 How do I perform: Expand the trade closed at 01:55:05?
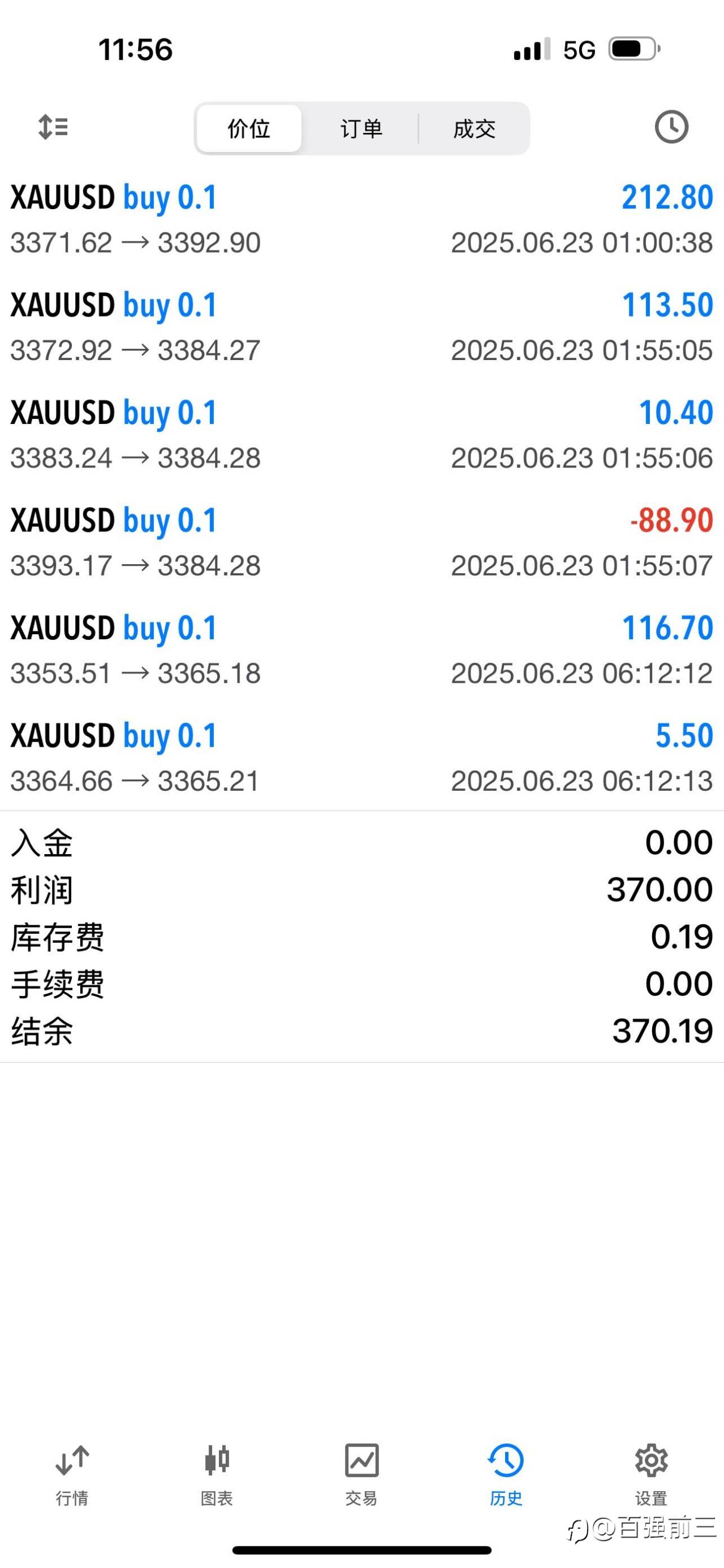tap(361, 327)
